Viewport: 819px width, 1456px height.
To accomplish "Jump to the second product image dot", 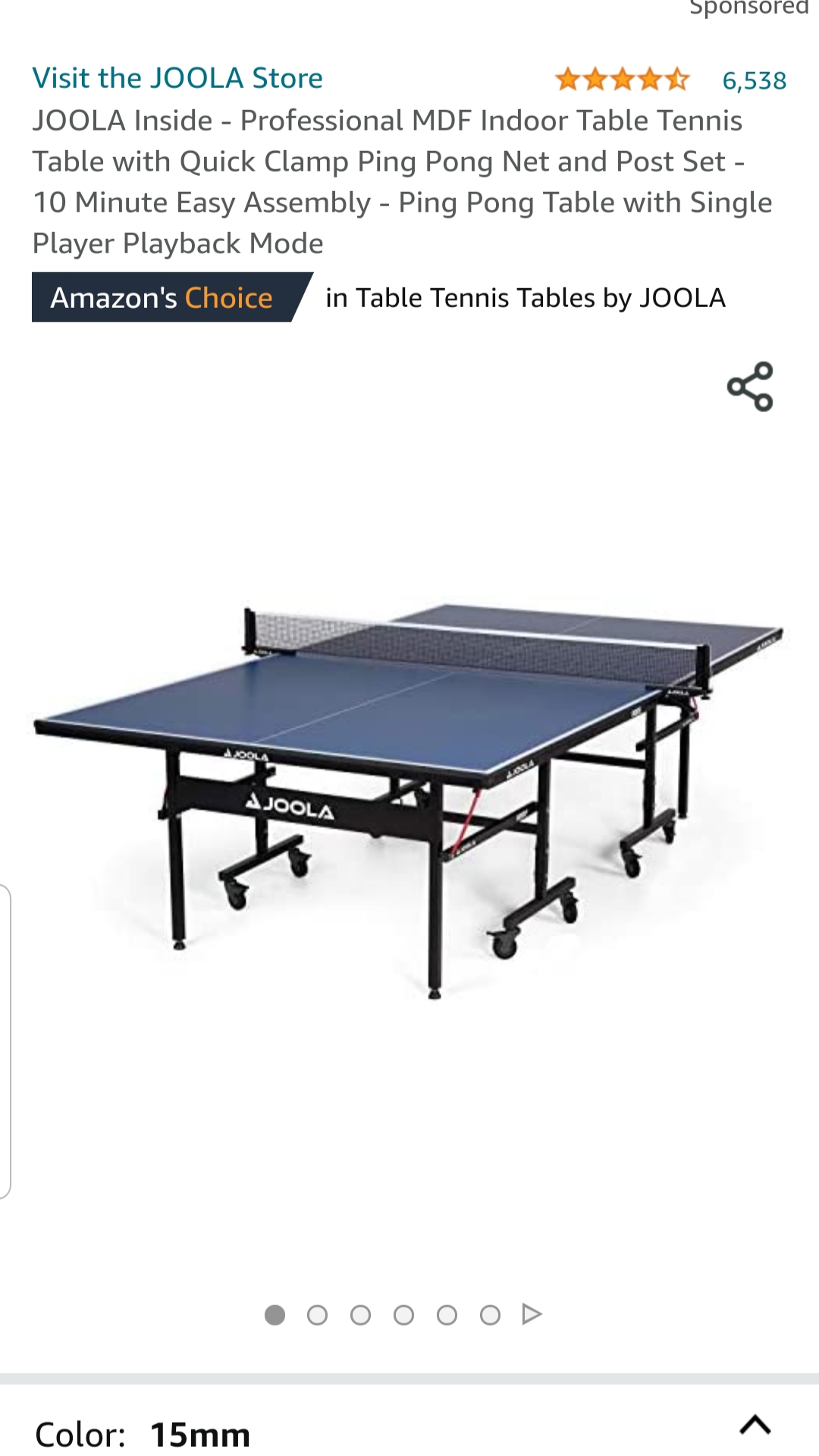I will click(317, 1315).
